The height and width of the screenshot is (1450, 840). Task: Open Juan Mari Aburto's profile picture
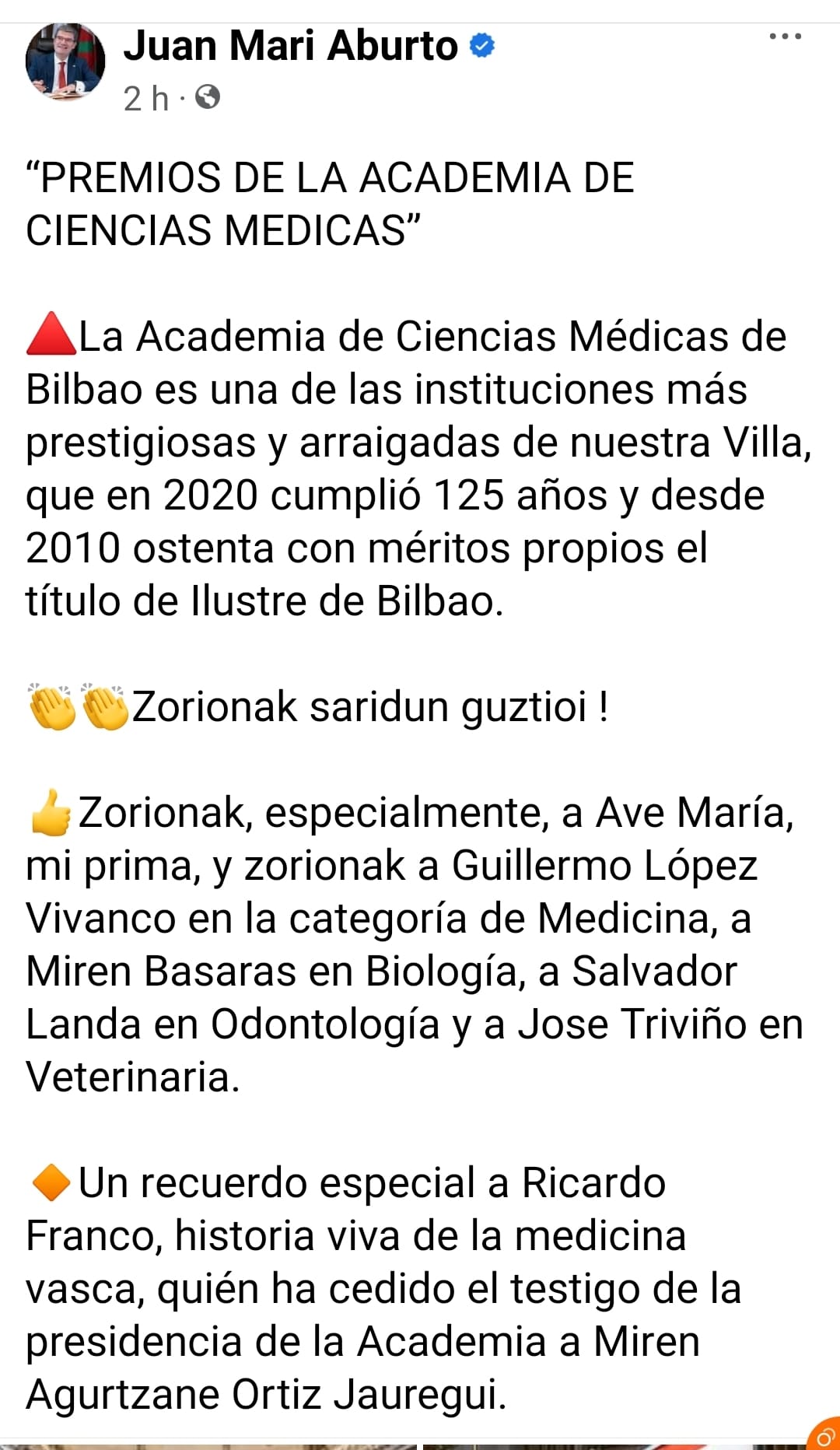click(65, 62)
